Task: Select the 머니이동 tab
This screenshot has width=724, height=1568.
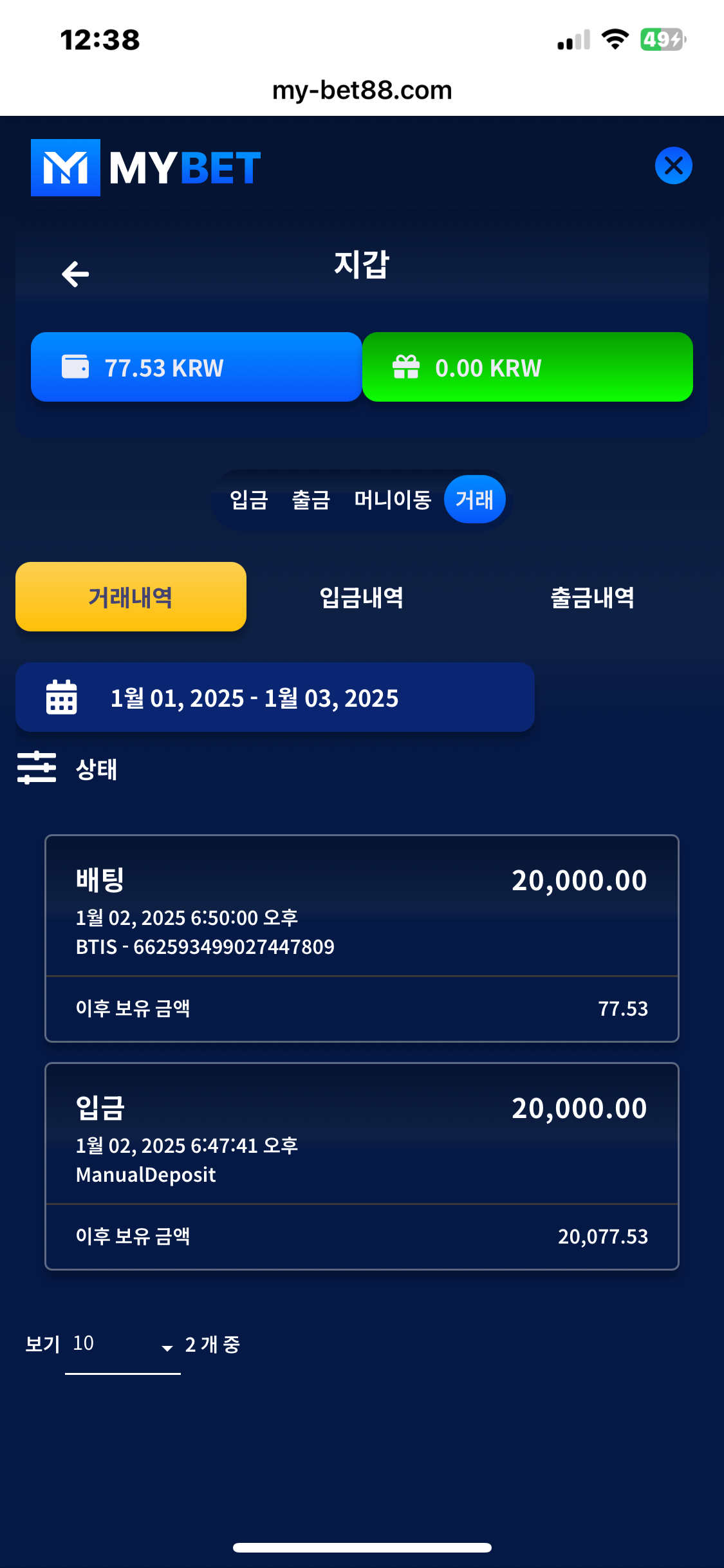Action: coord(393,499)
